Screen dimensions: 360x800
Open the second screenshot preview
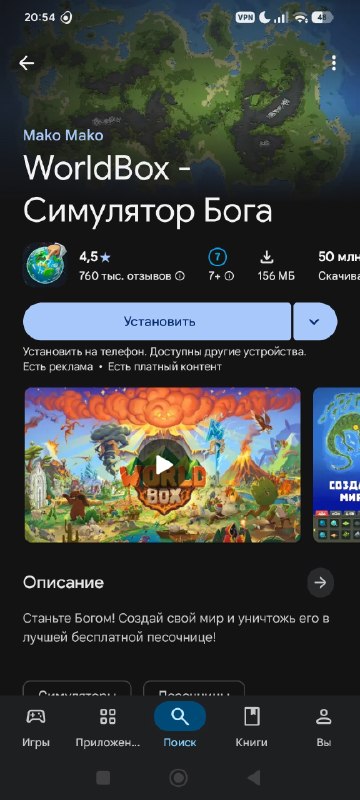[x=337, y=465]
